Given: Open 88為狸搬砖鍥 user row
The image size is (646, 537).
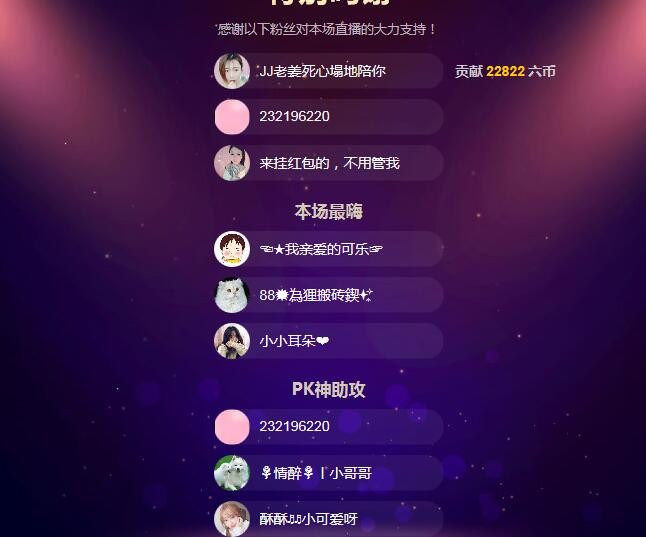Looking at the screenshot, I should click(328, 295).
